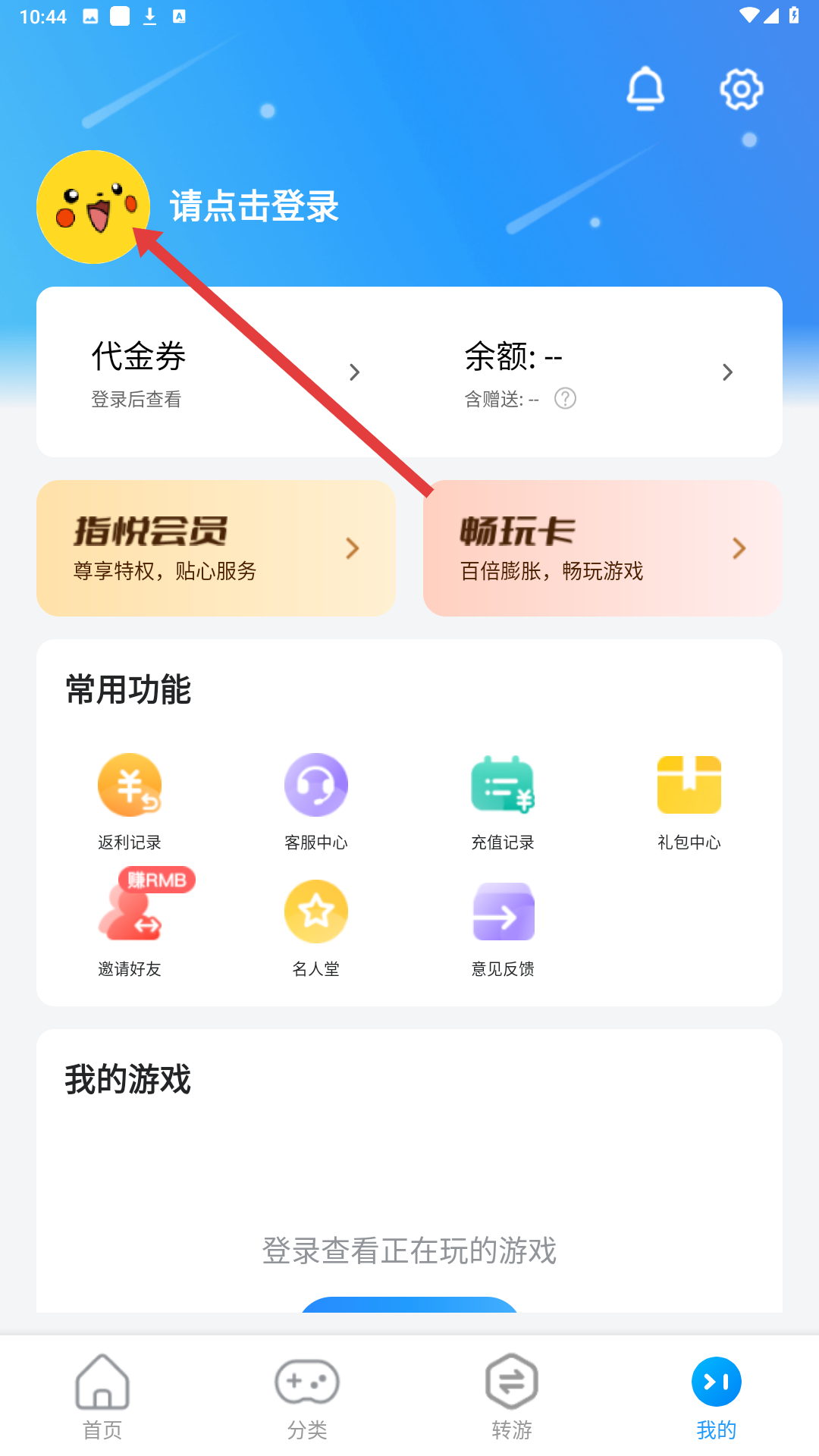Open 客服中心 customer service

pyautogui.click(x=316, y=802)
